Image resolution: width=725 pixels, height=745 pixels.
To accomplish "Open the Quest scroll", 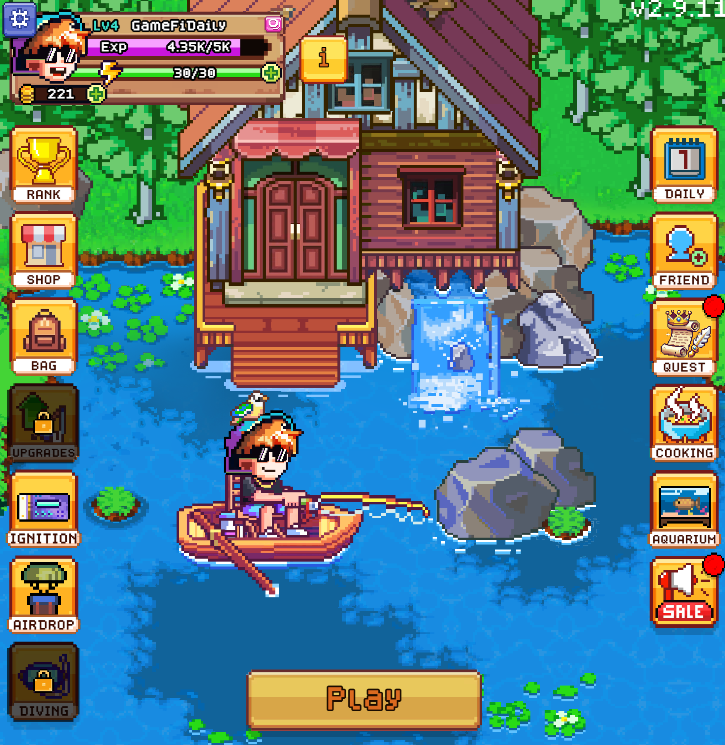I will (x=684, y=338).
